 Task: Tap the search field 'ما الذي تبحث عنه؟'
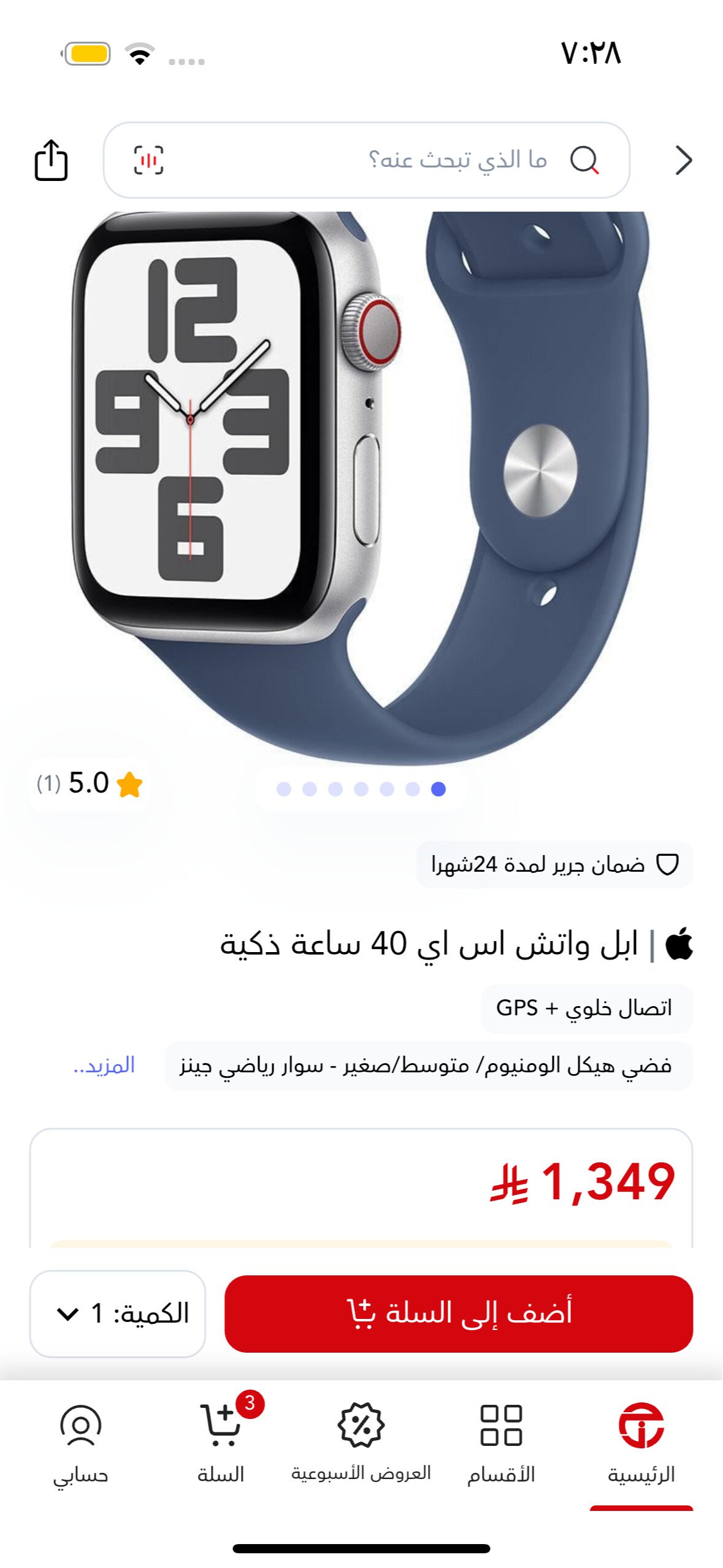point(367,160)
